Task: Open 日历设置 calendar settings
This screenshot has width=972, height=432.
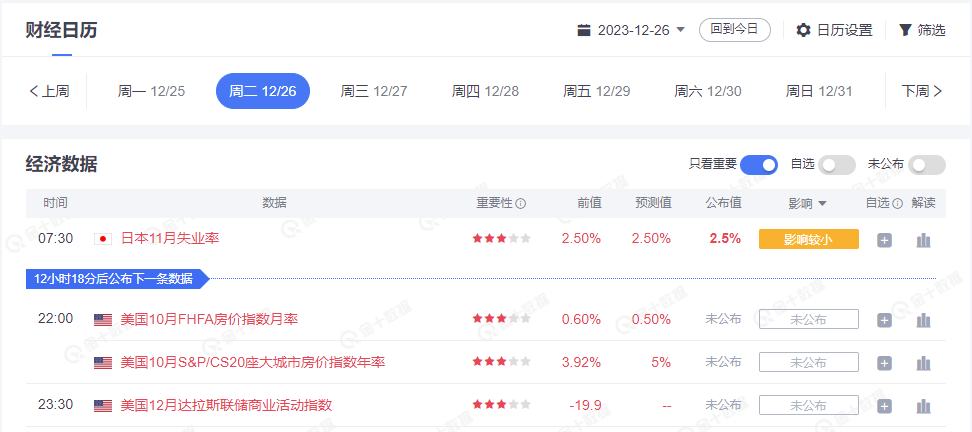Action: tap(834, 30)
